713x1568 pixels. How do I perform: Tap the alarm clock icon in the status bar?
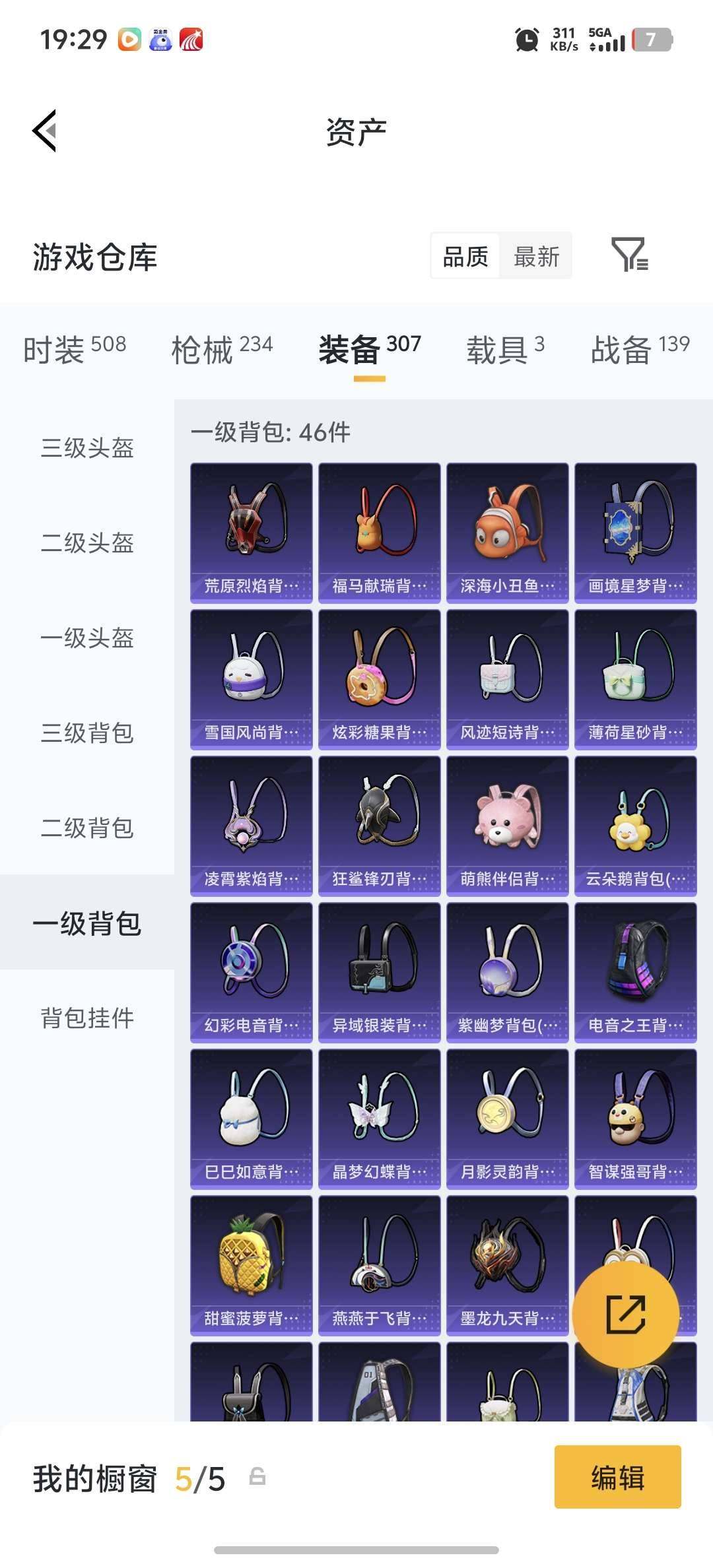[527, 41]
